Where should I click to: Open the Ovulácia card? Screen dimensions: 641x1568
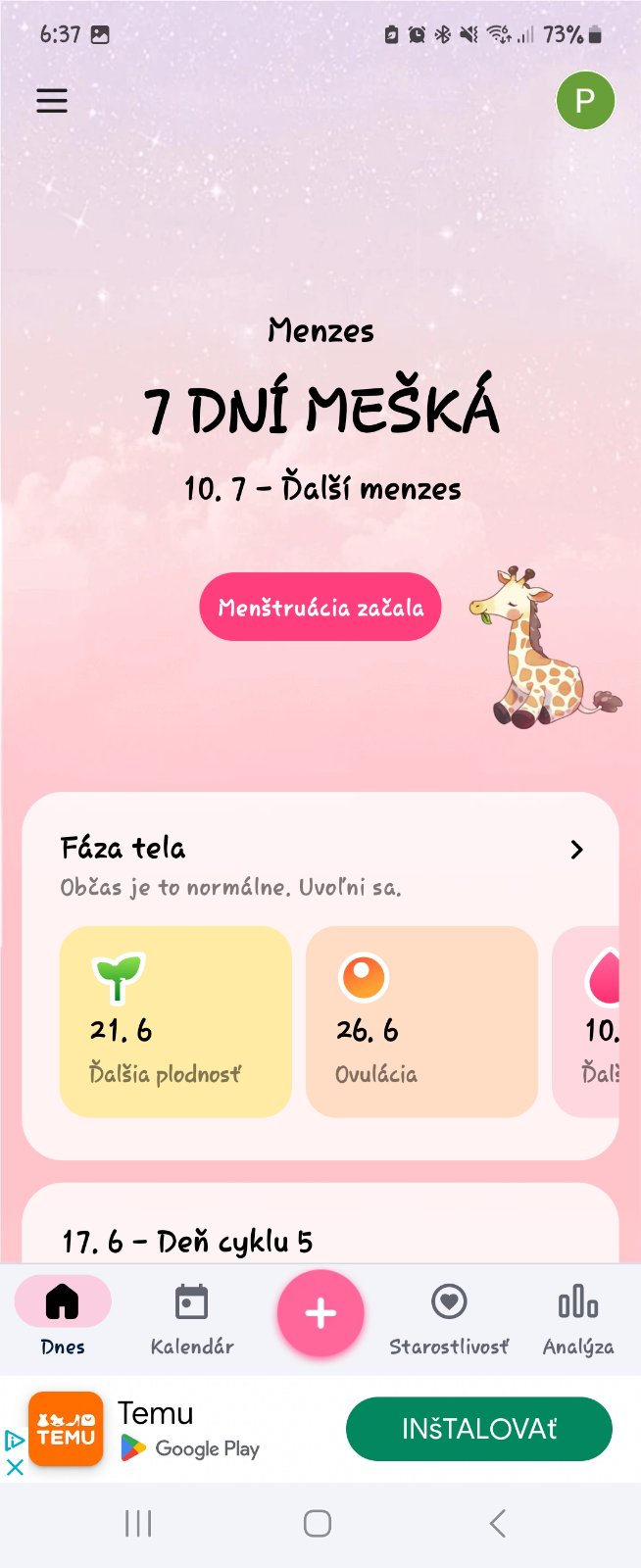[421, 1021]
